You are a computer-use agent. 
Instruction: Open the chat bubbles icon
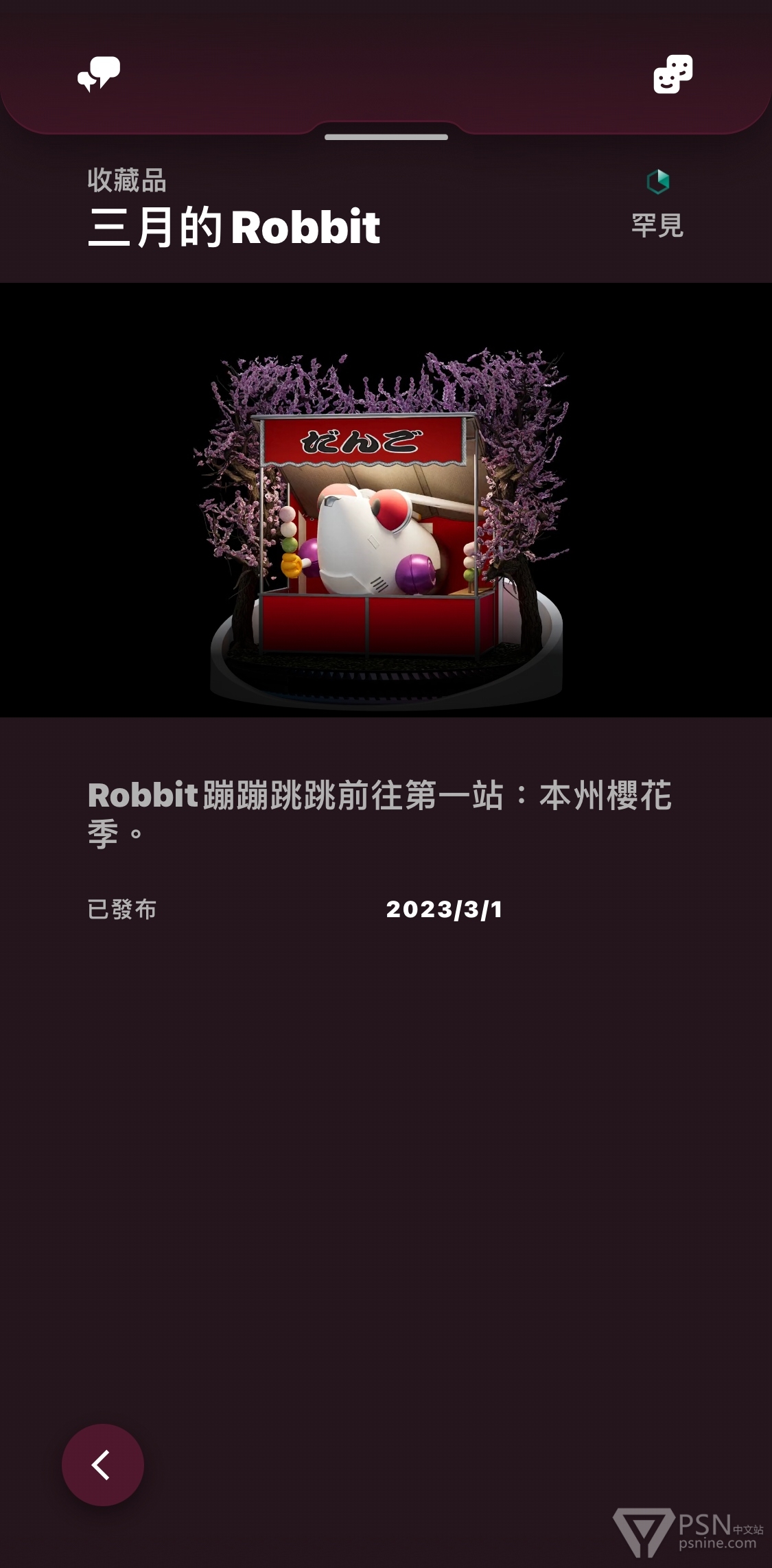tap(99, 74)
